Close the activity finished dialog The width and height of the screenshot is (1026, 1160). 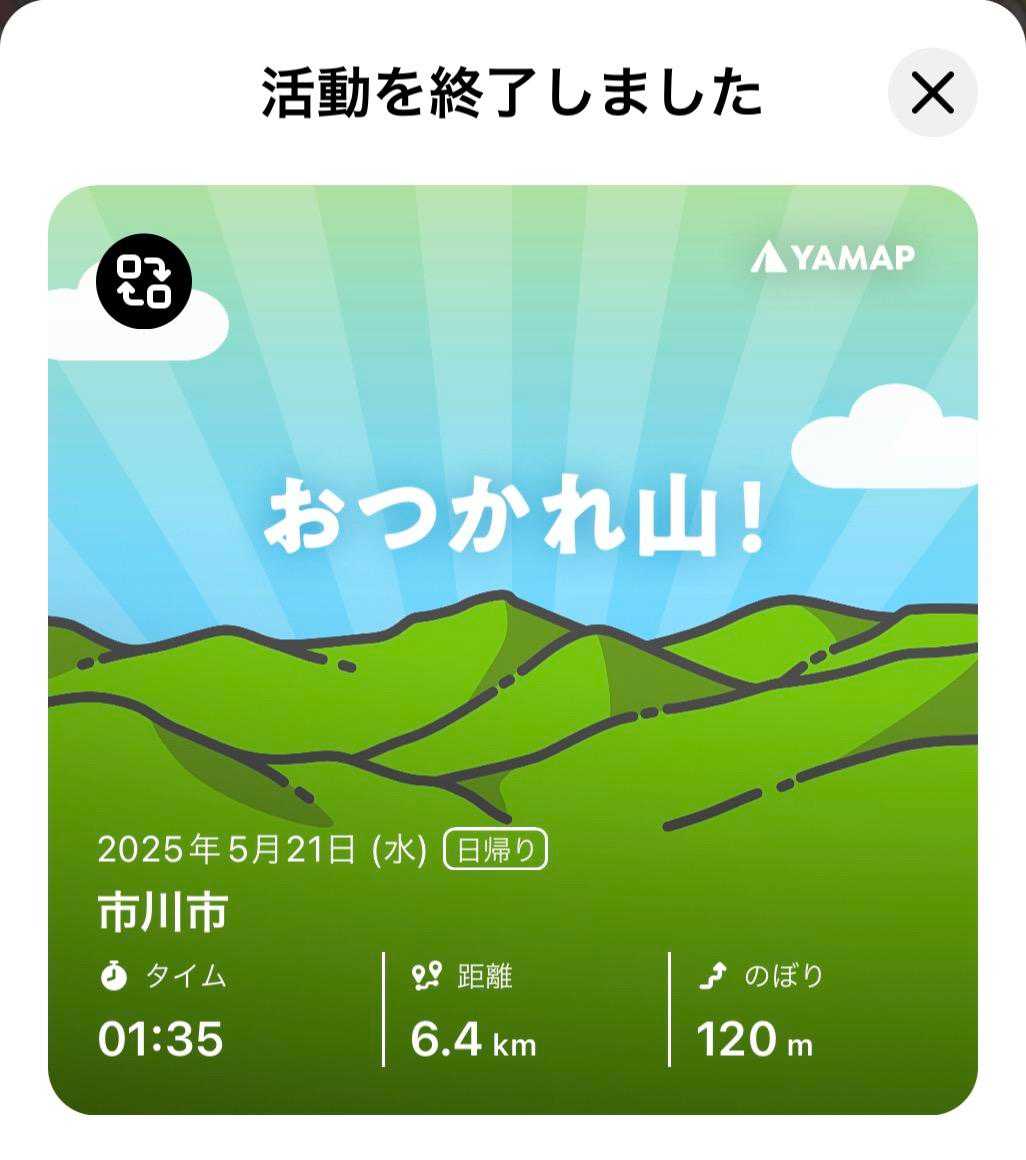point(932,93)
